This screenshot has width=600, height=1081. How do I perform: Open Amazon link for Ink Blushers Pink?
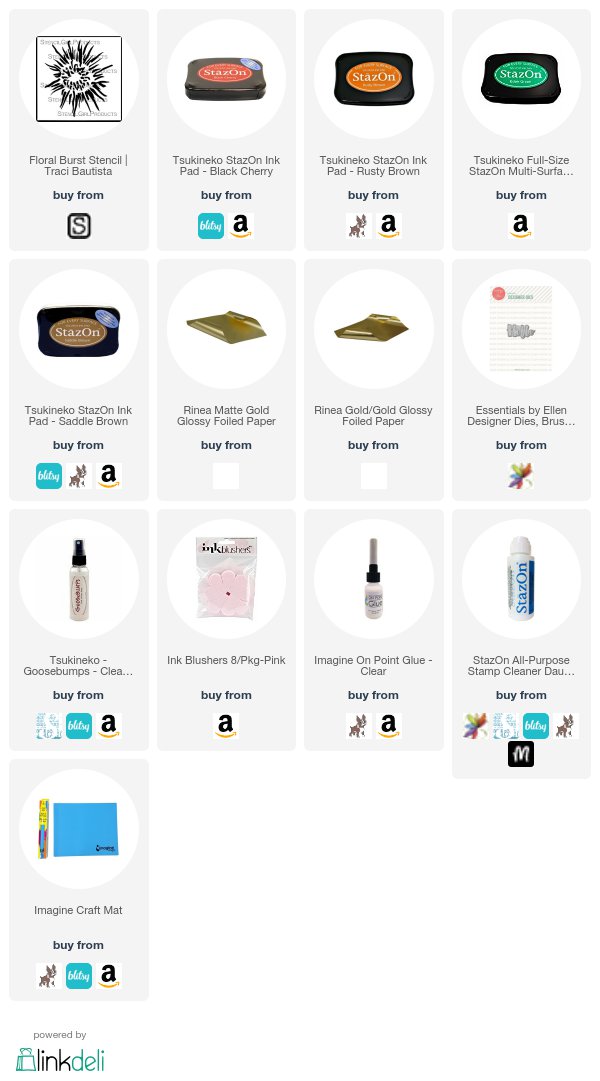(x=226, y=726)
